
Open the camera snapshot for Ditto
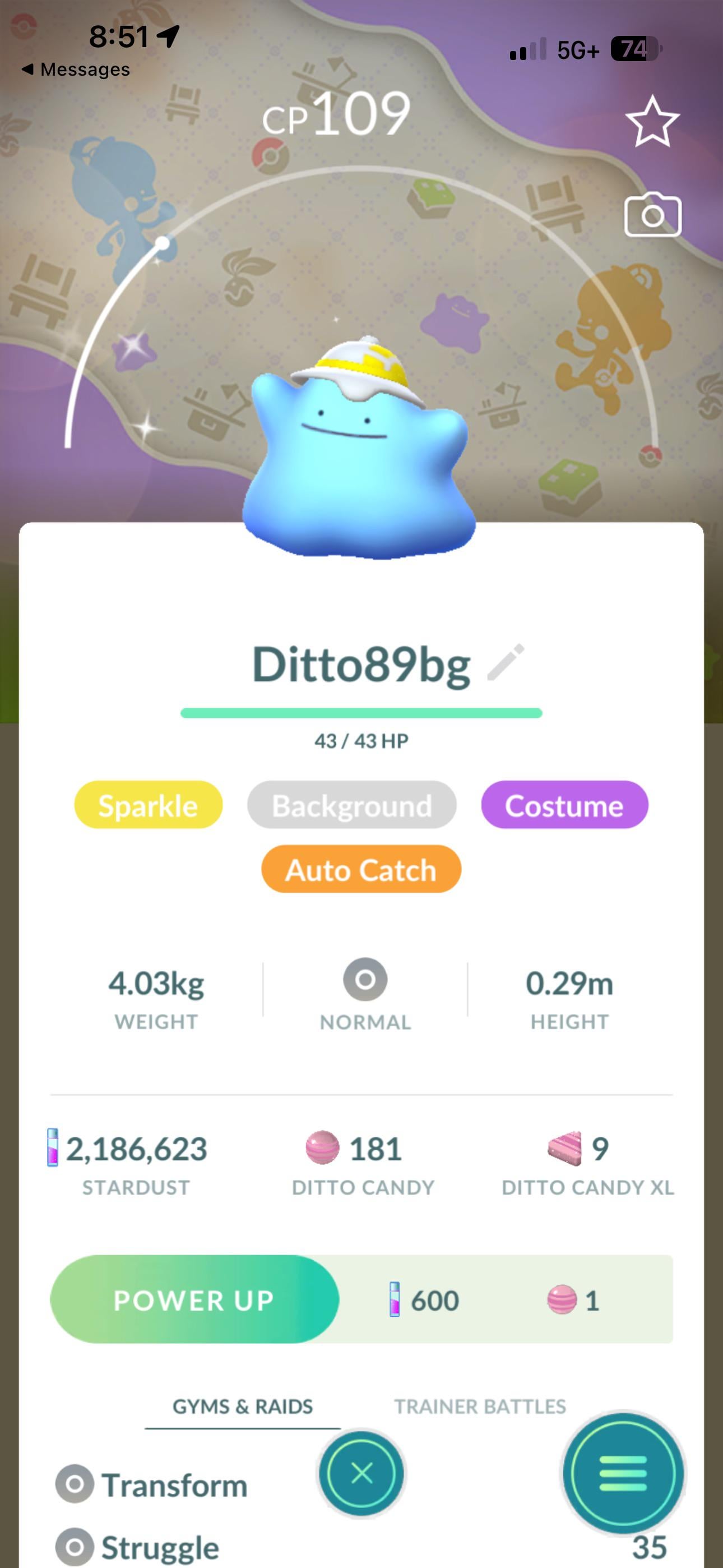click(x=652, y=215)
